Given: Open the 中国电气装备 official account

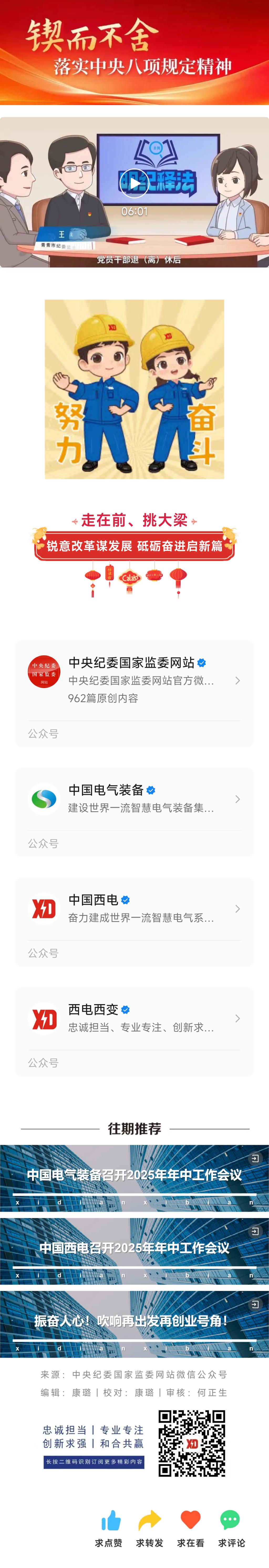Looking at the screenshot, I should pyautogui.click(x=134, y=799).
